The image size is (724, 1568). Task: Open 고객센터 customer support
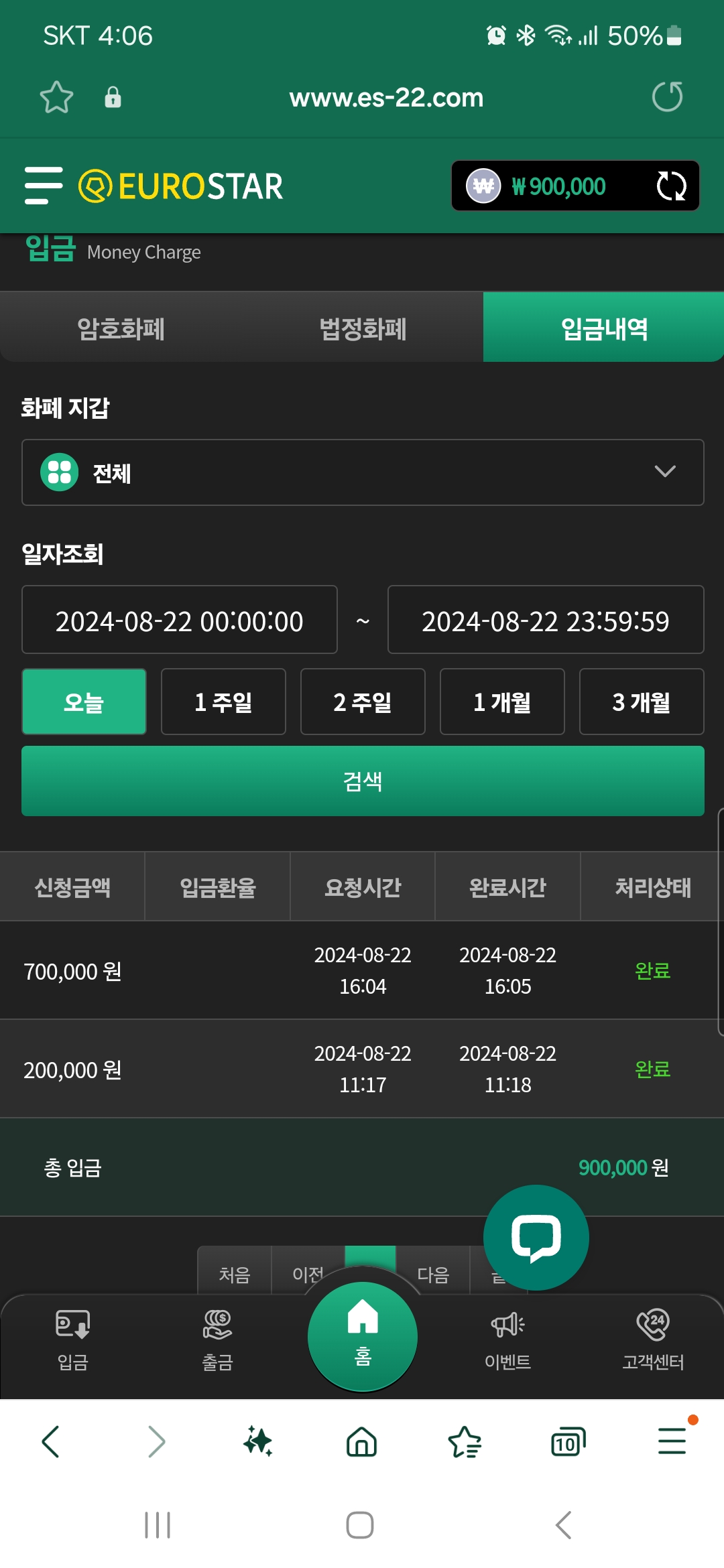[653, 1341]
